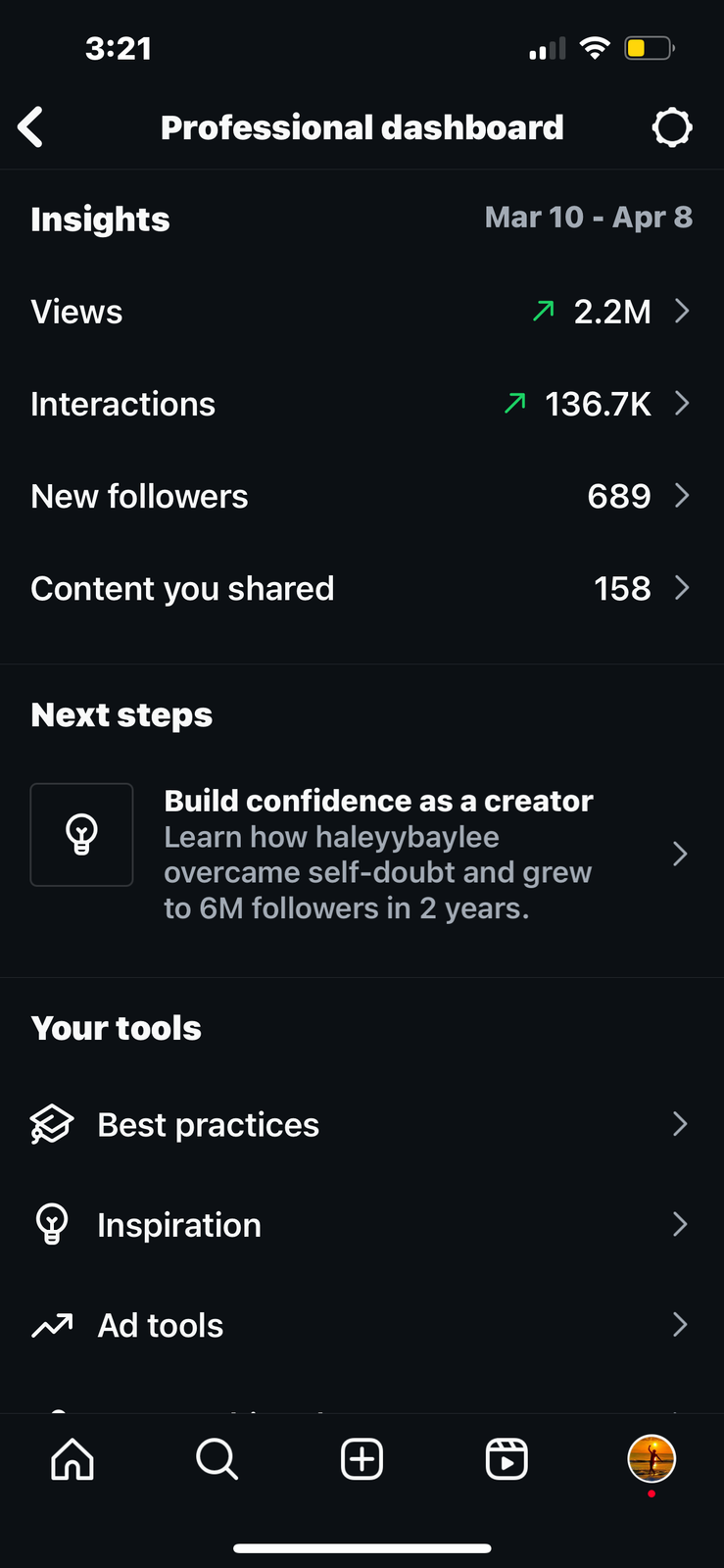The image size is (724, 1568).
Task: Open Build confidence as a creator card
Action: coord(362,854)
